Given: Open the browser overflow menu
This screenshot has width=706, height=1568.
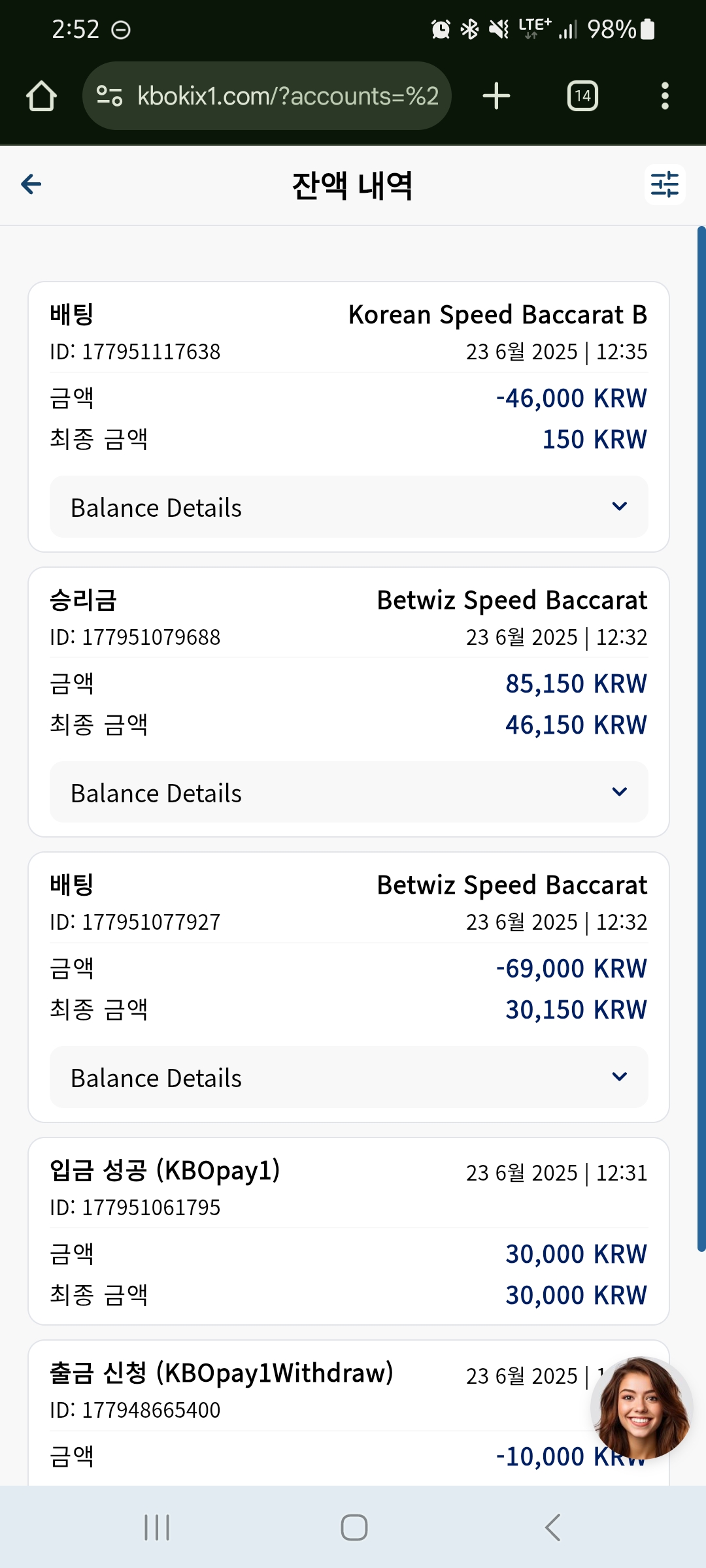Looking at the screenshot, I should click(665, 96).
